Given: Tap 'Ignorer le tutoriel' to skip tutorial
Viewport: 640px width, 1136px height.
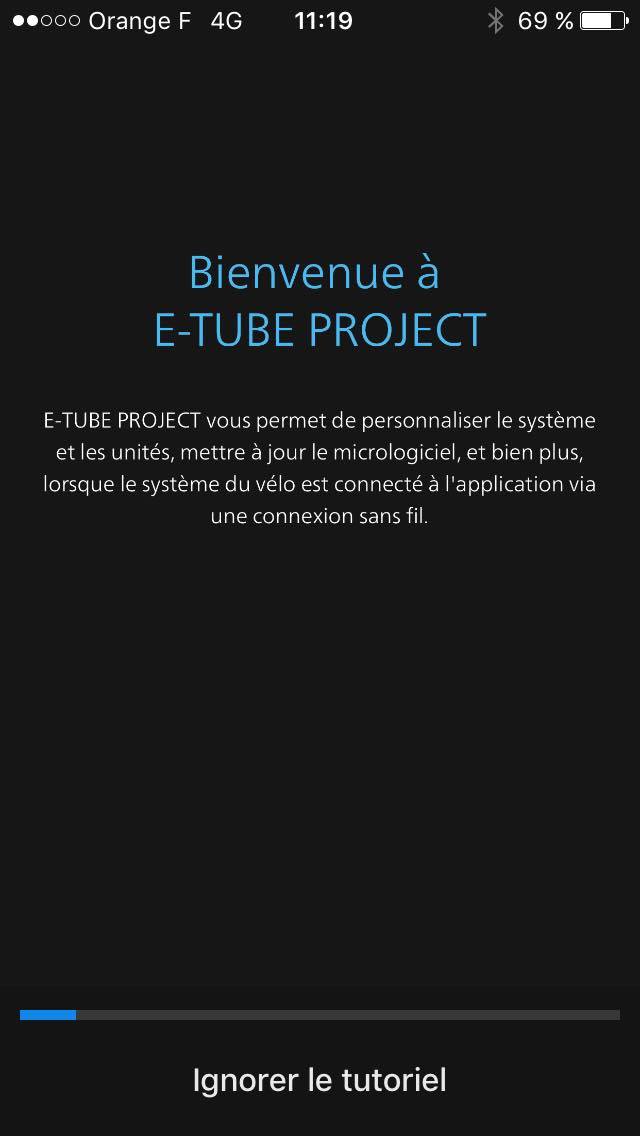Looking at the screenshot, I should [320, 1079].
